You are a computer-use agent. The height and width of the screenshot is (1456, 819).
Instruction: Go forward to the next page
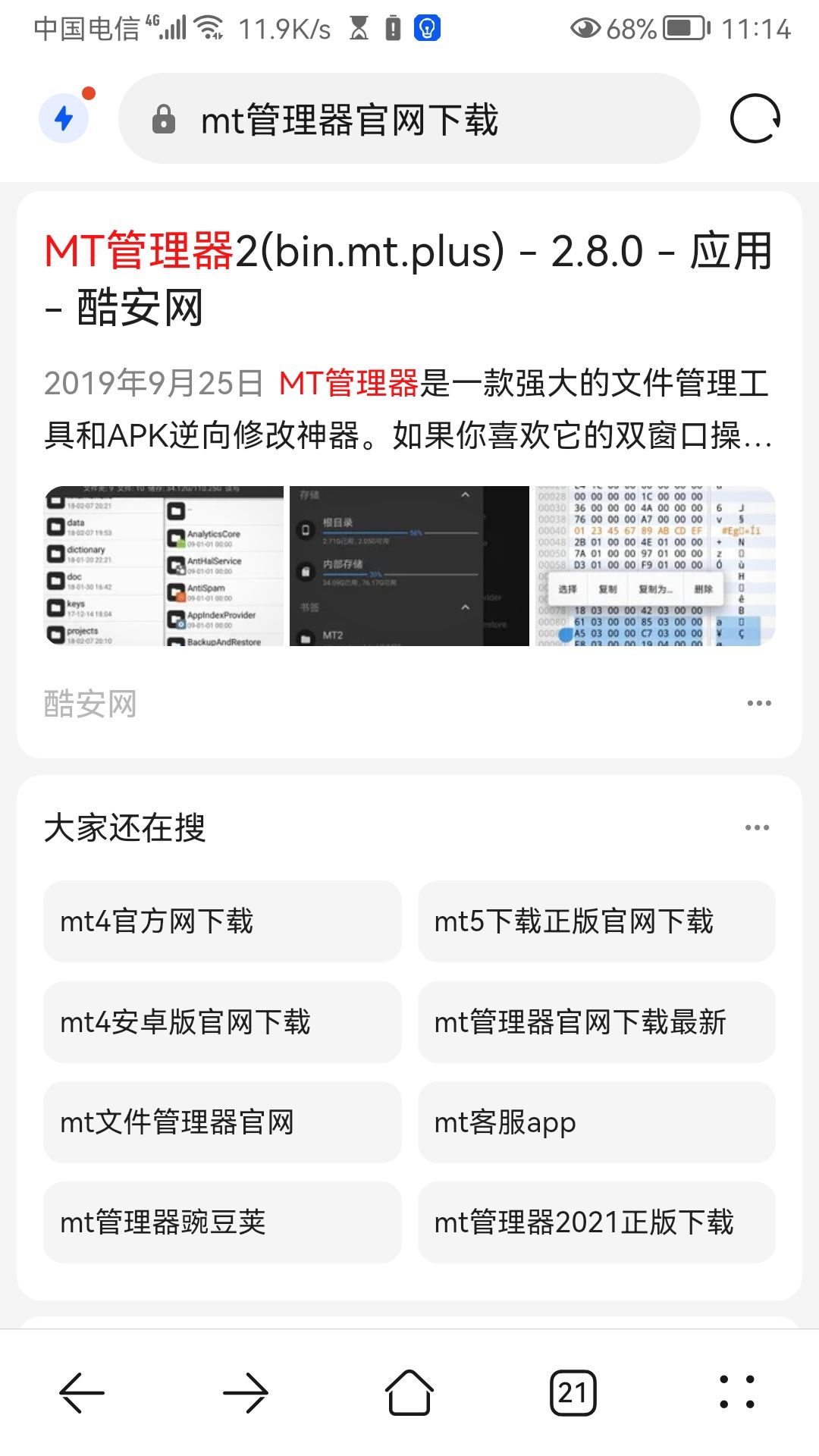point(246,1392)
